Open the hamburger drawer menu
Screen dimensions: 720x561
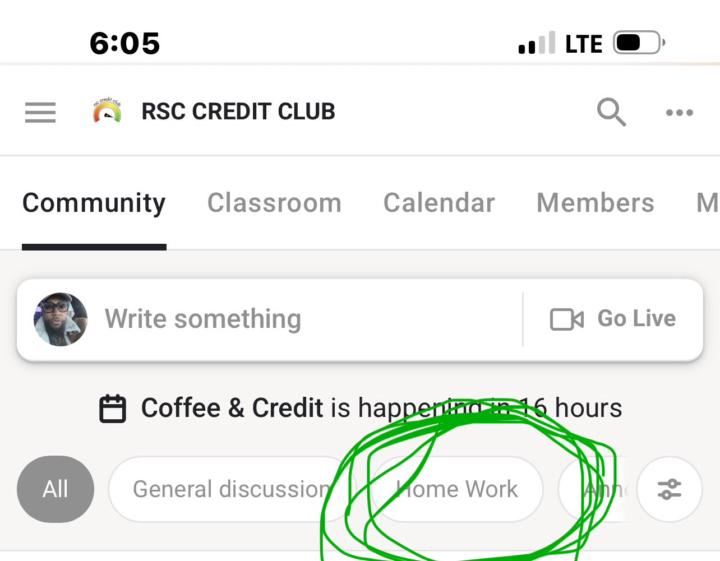click(x=40, y=112)
